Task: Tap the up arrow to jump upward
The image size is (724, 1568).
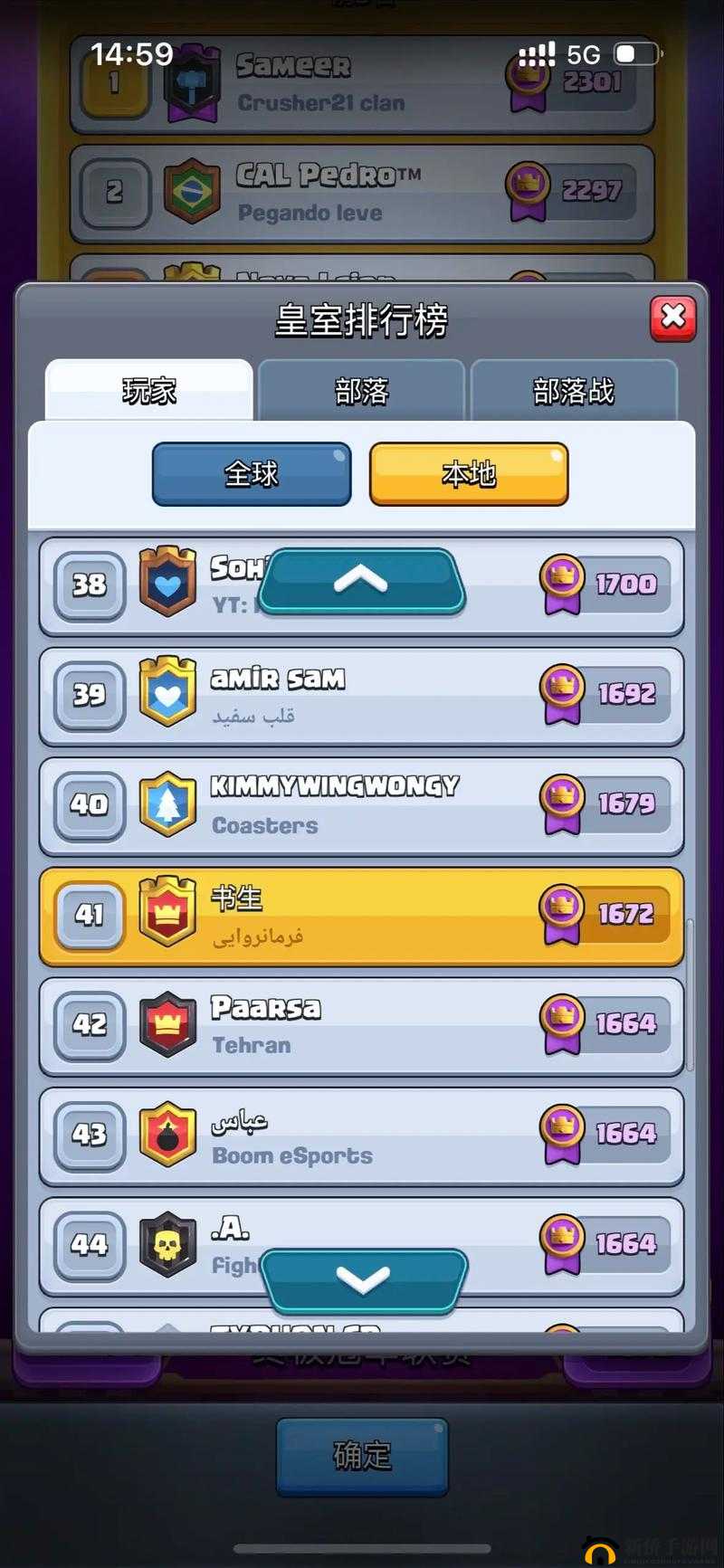Action: point(361,582)
